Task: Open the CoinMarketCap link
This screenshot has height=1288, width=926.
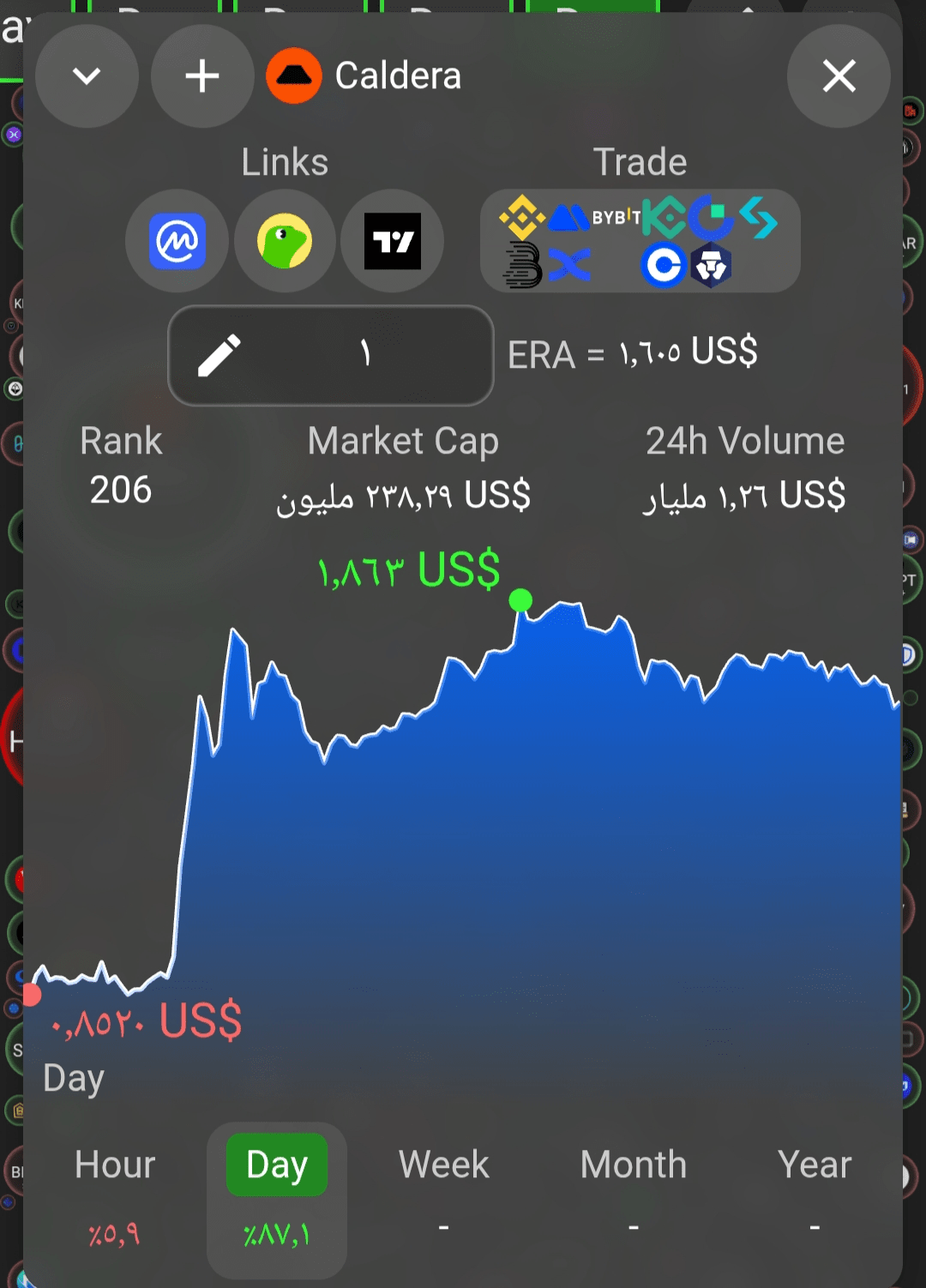Action: [177, 241]
